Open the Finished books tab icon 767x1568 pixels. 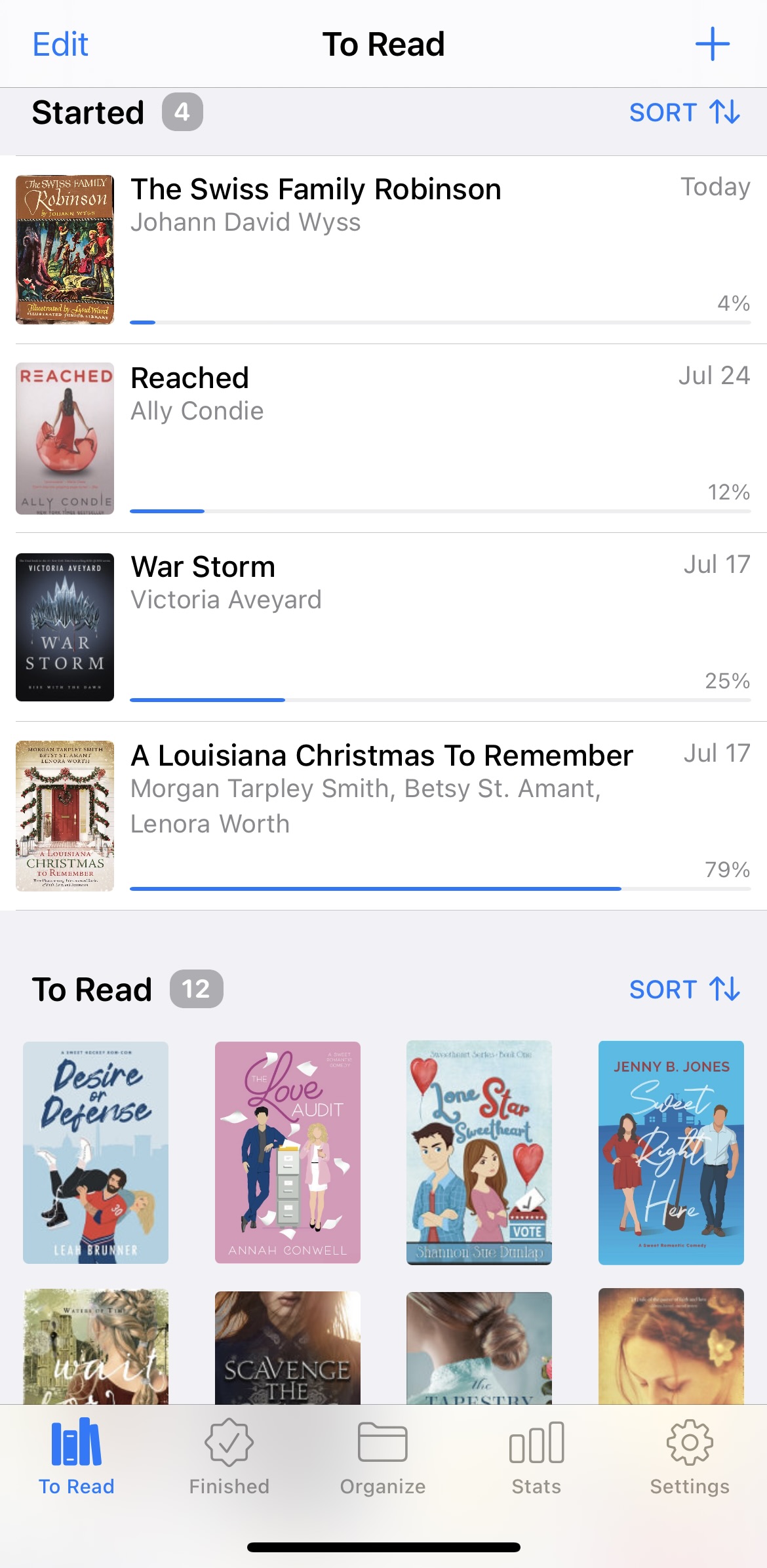point(229,1443)
